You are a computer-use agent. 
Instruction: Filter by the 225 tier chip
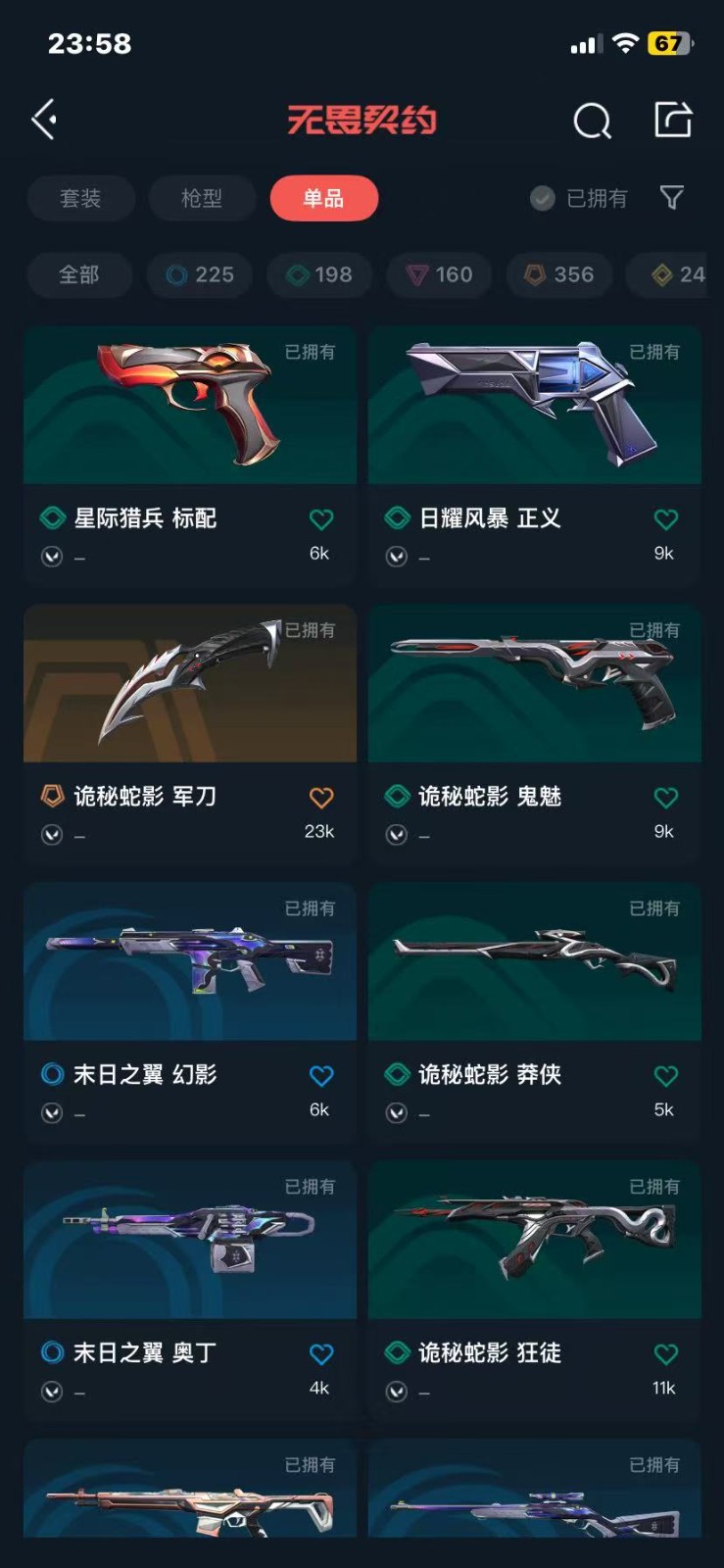(x=200, y=274)
